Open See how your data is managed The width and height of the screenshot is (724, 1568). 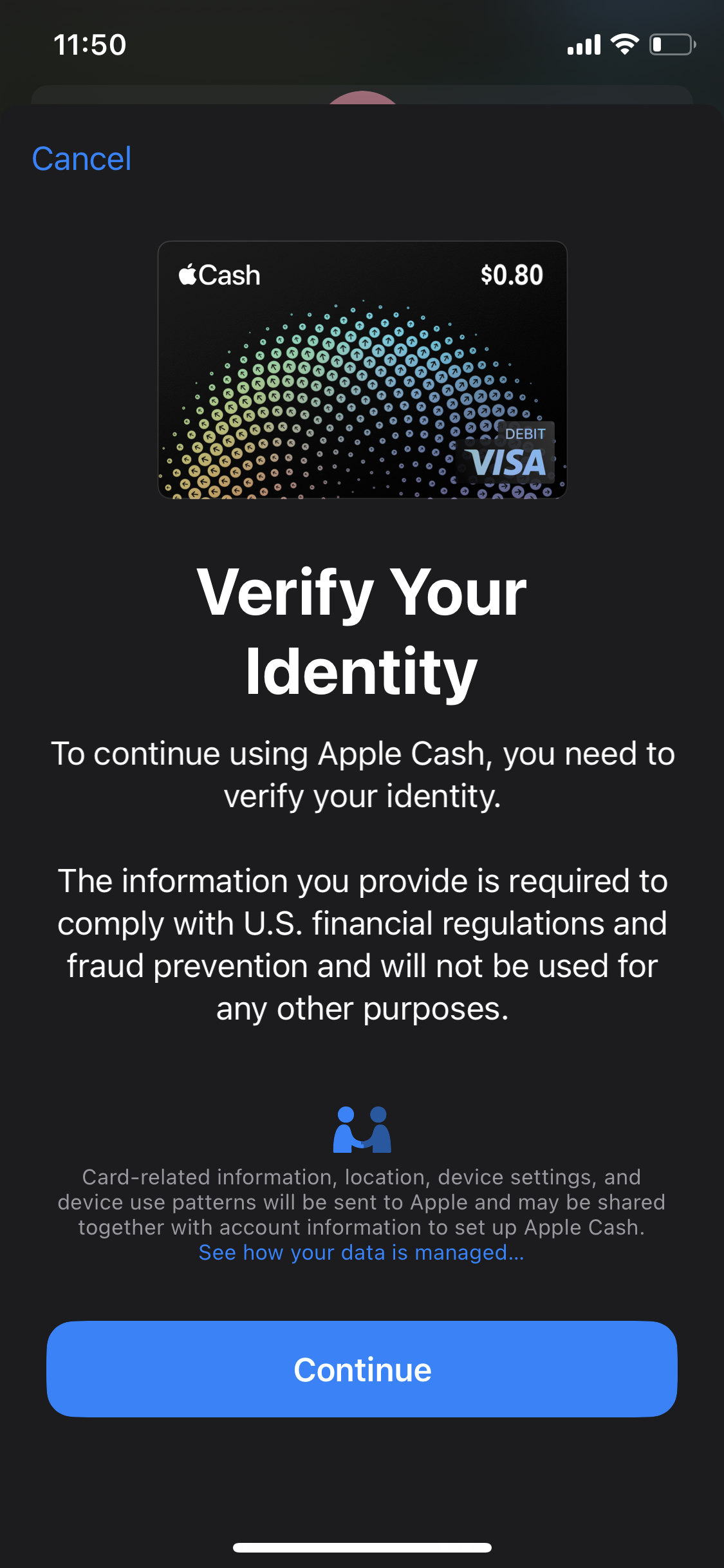point(362,1253)
